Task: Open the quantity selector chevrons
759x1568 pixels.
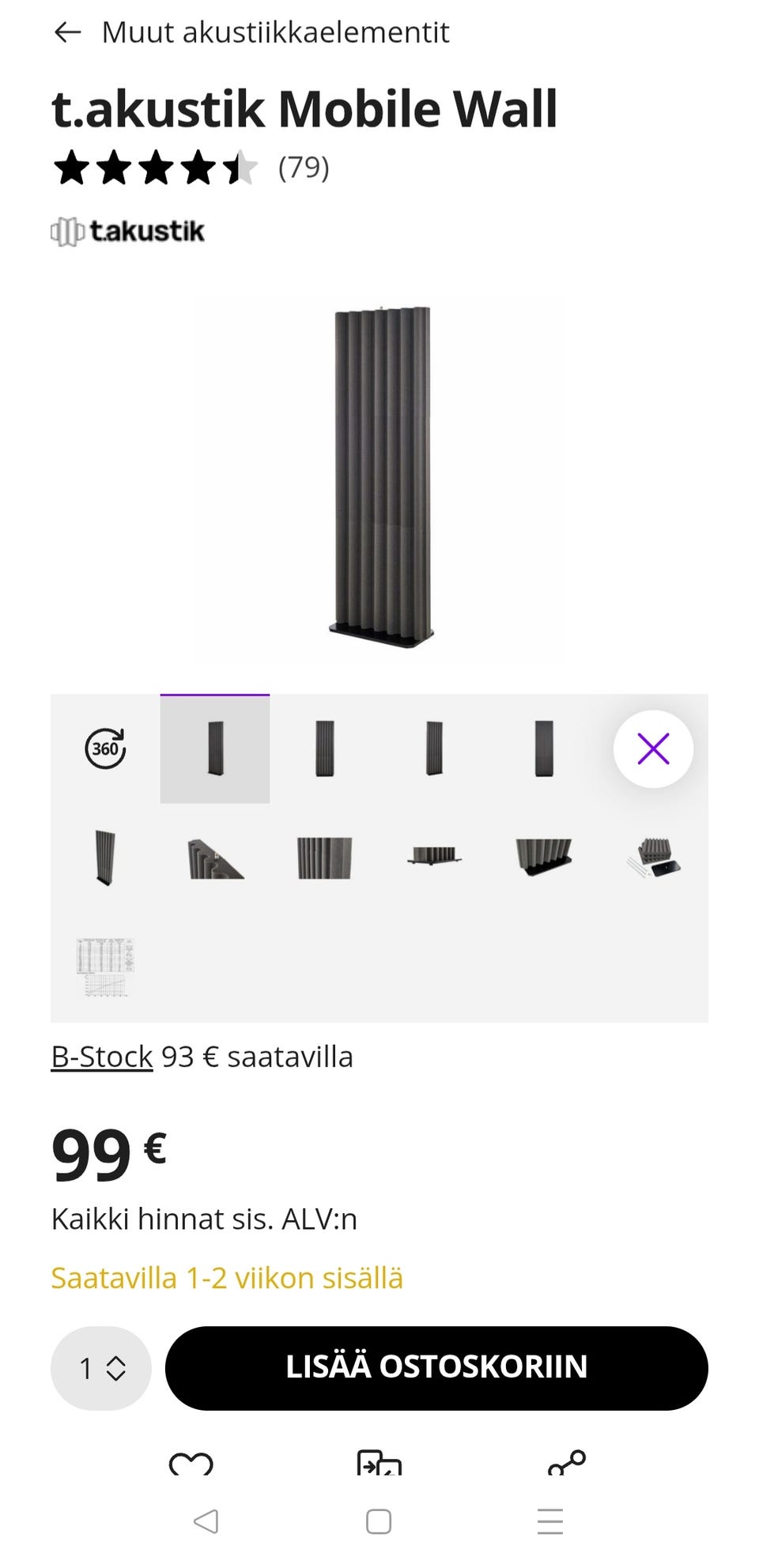Action: (115, 1367)
